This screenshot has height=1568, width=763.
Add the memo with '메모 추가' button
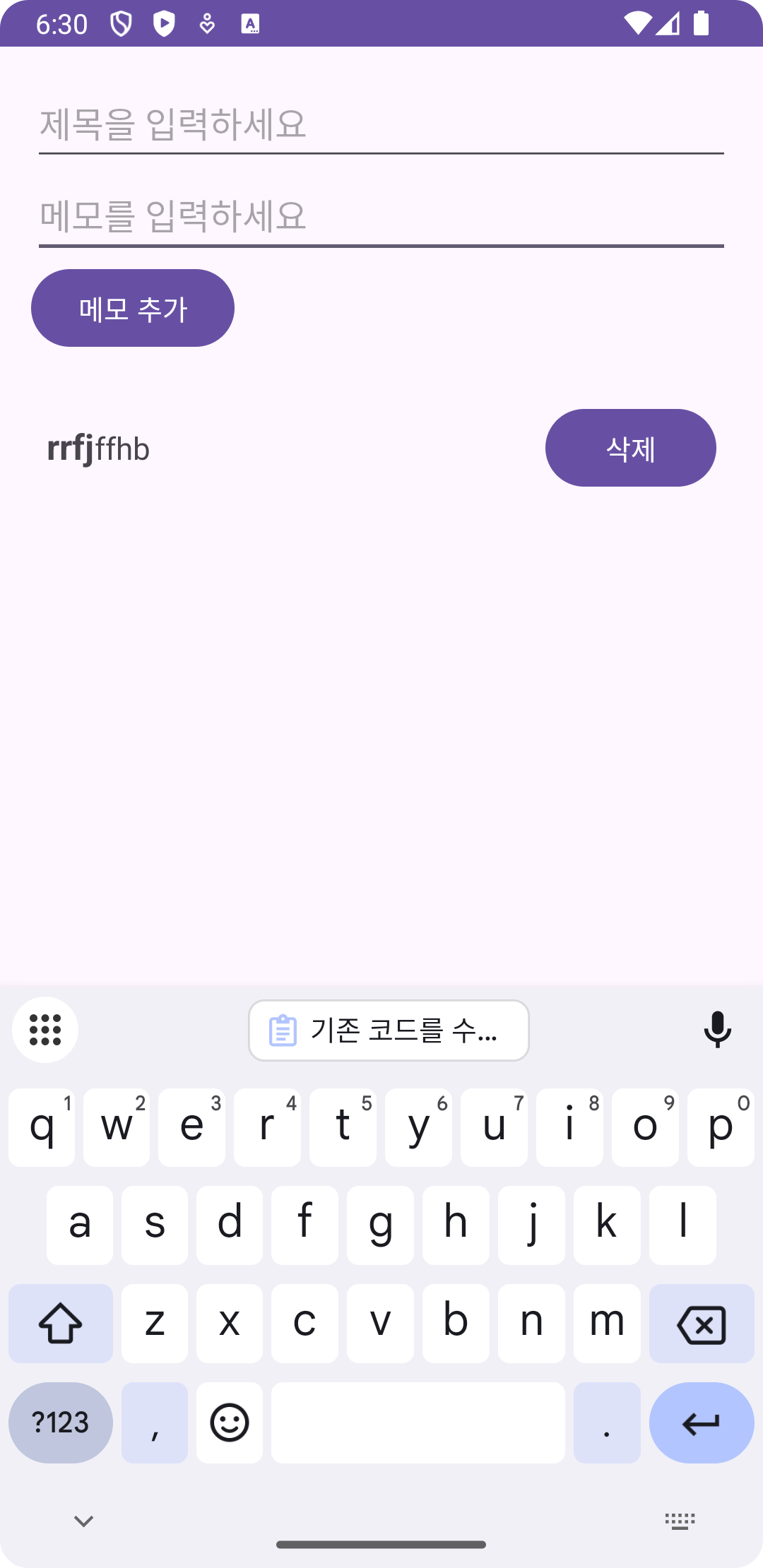pyautogui.click(x=133, y=309)
